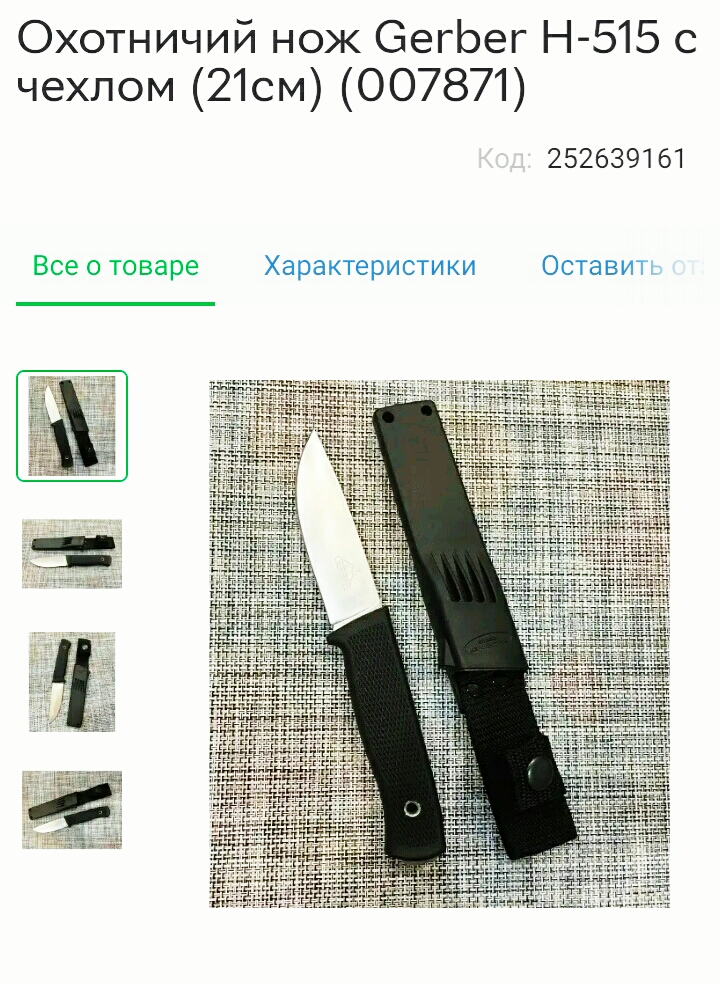
Task: Show the second gallery thumbnail photo
Action: [72, 553]
